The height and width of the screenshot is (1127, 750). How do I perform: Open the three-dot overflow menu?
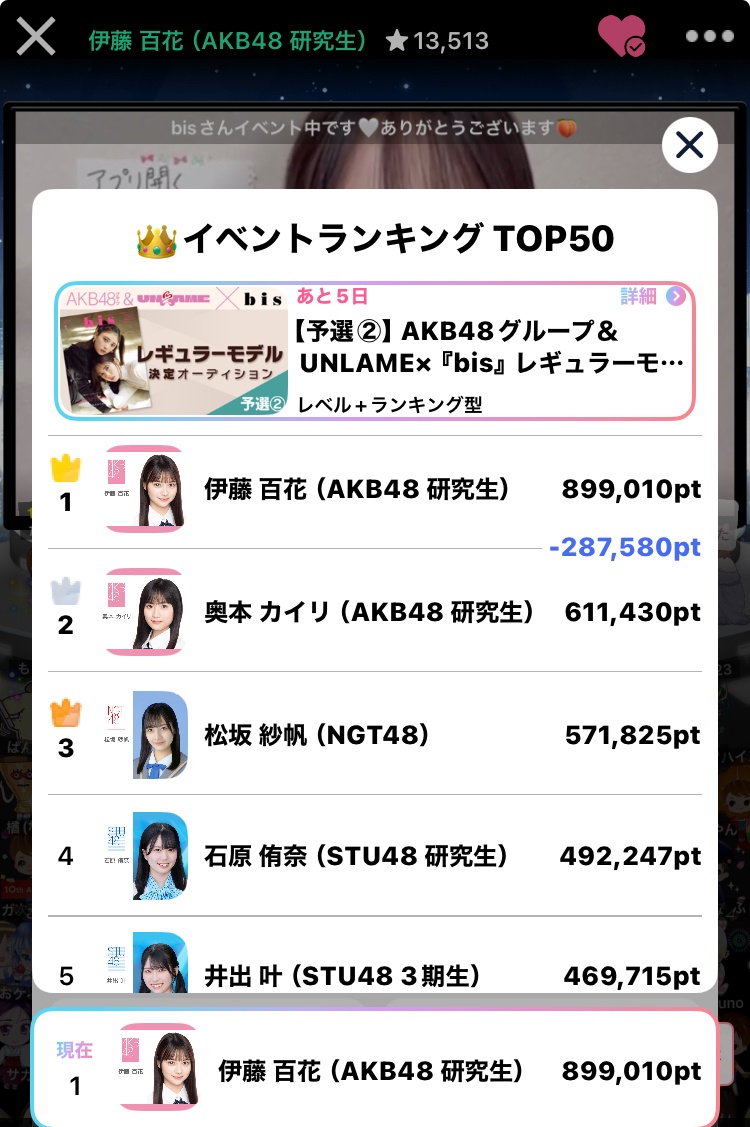(x=709, y=37)
